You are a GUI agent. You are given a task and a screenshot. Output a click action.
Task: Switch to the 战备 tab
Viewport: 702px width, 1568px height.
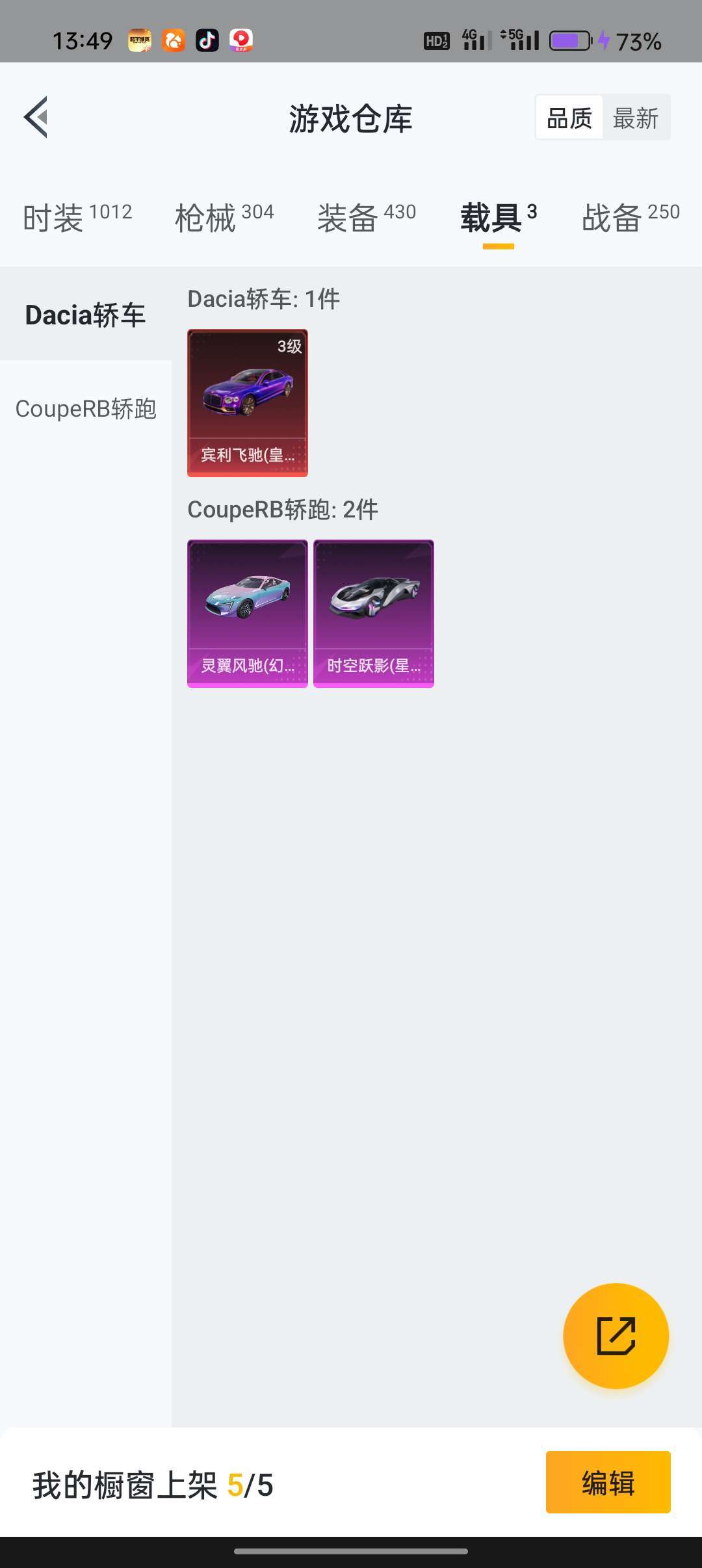630,217
